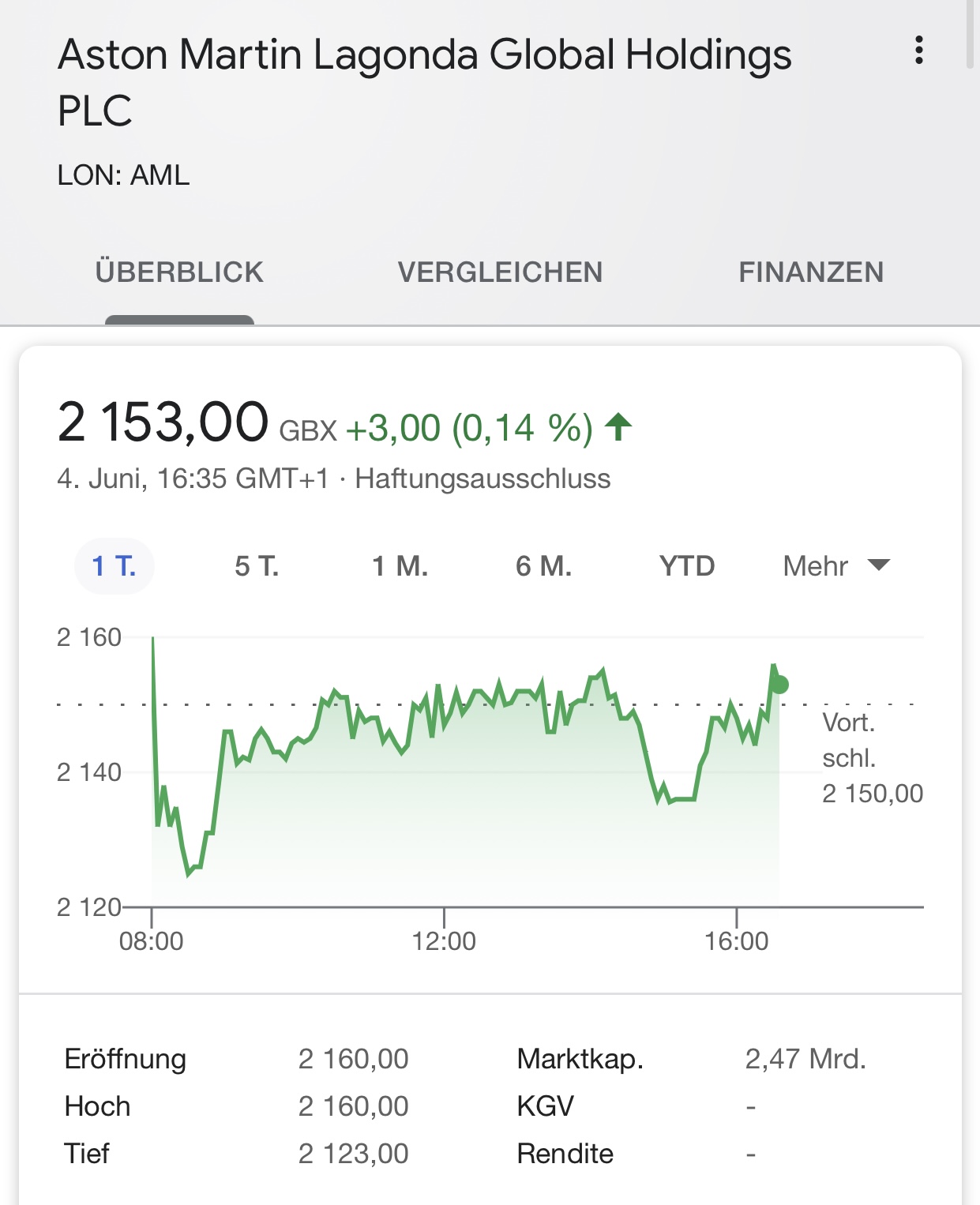
Task: Switch chart to YTD range
Action: click(x=687, y=566)
